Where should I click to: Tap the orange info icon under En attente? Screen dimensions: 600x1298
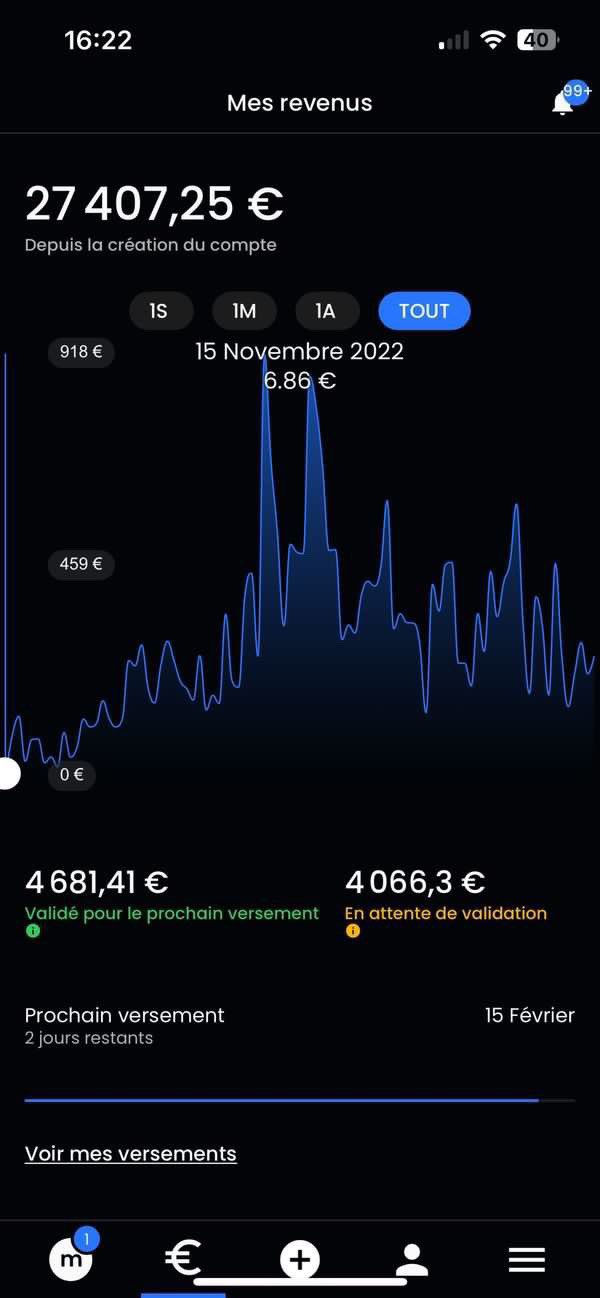352,931
